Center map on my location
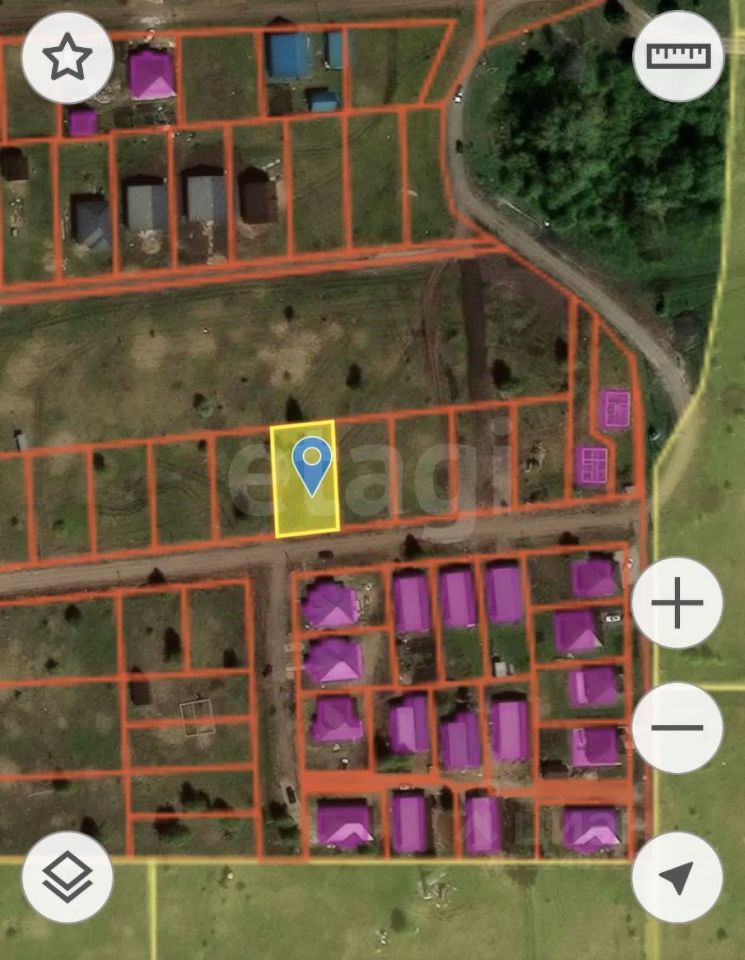 click(x=677, y=877)
